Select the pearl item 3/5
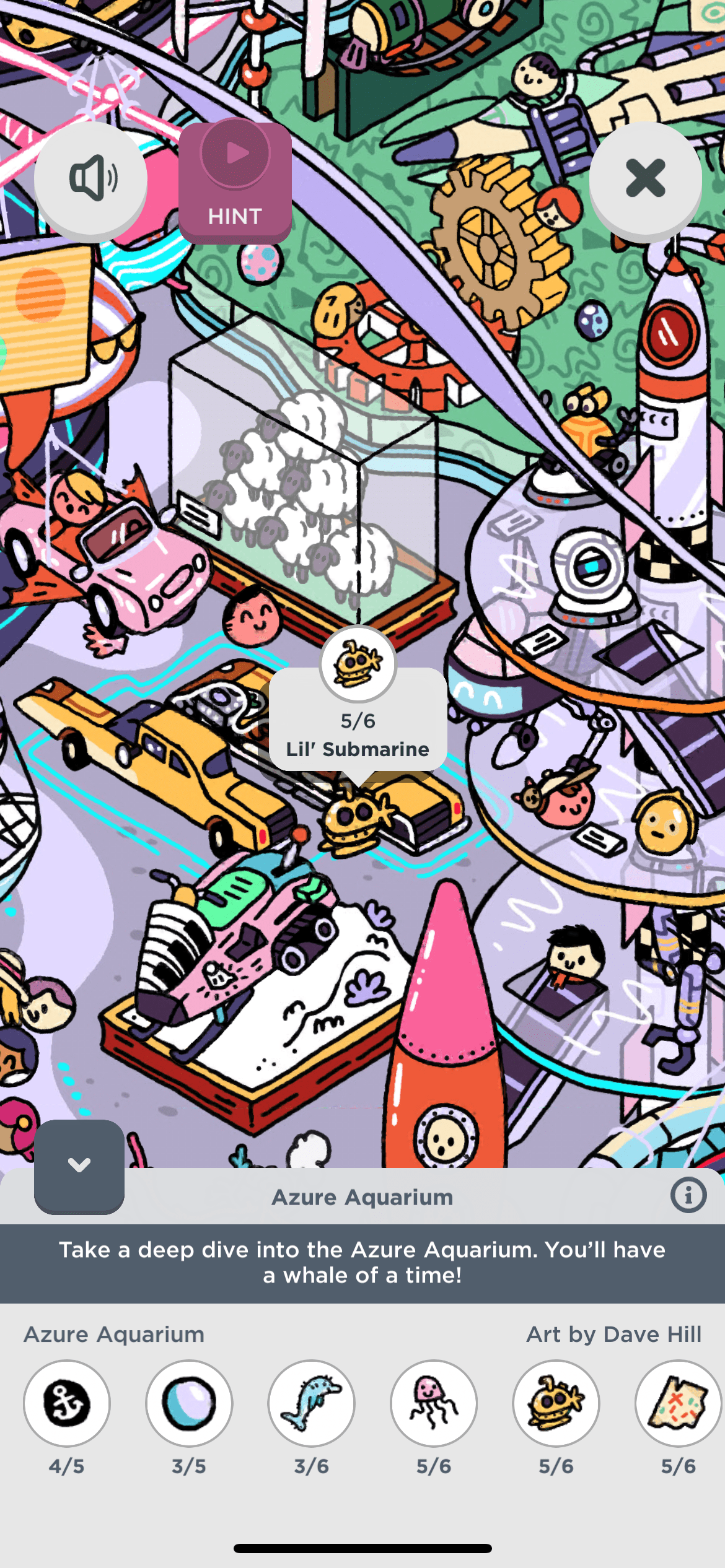725x1568 pixels. click(189, 1403)
